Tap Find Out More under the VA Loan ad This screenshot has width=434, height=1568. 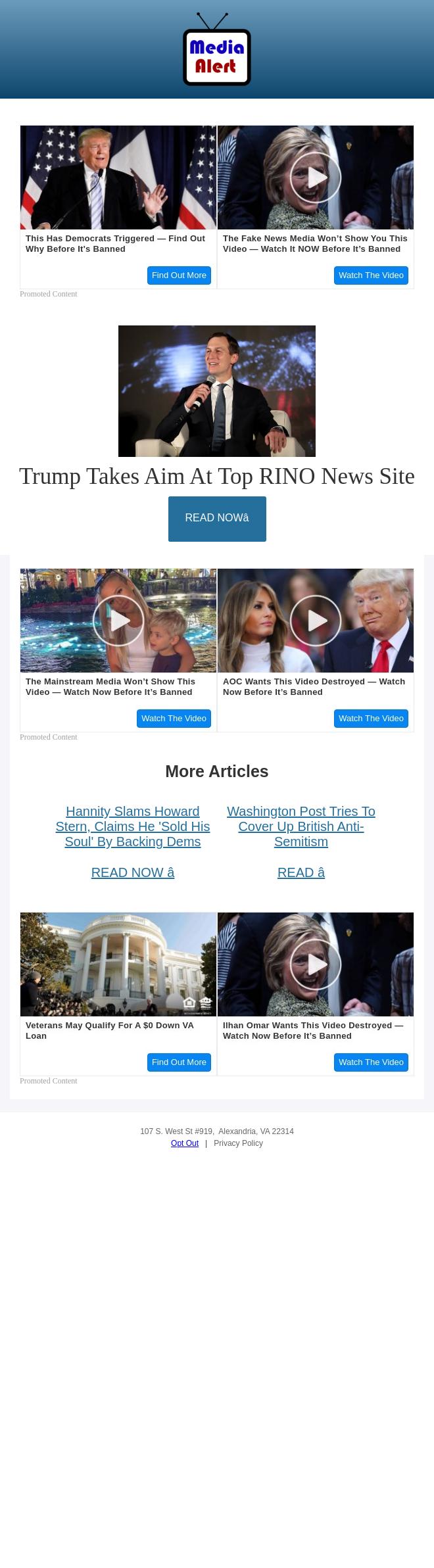coord(179,1062)
